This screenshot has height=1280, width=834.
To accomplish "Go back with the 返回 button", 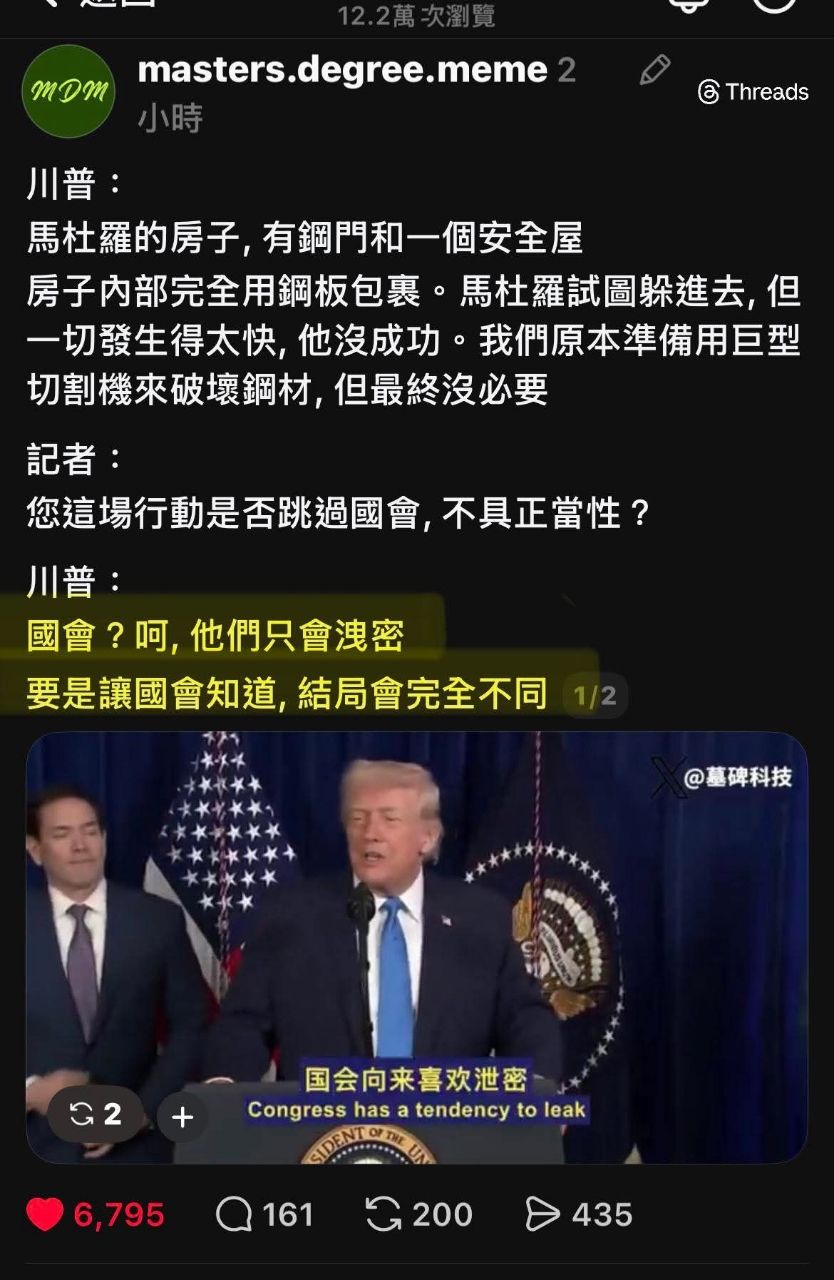I will [100, 3].
